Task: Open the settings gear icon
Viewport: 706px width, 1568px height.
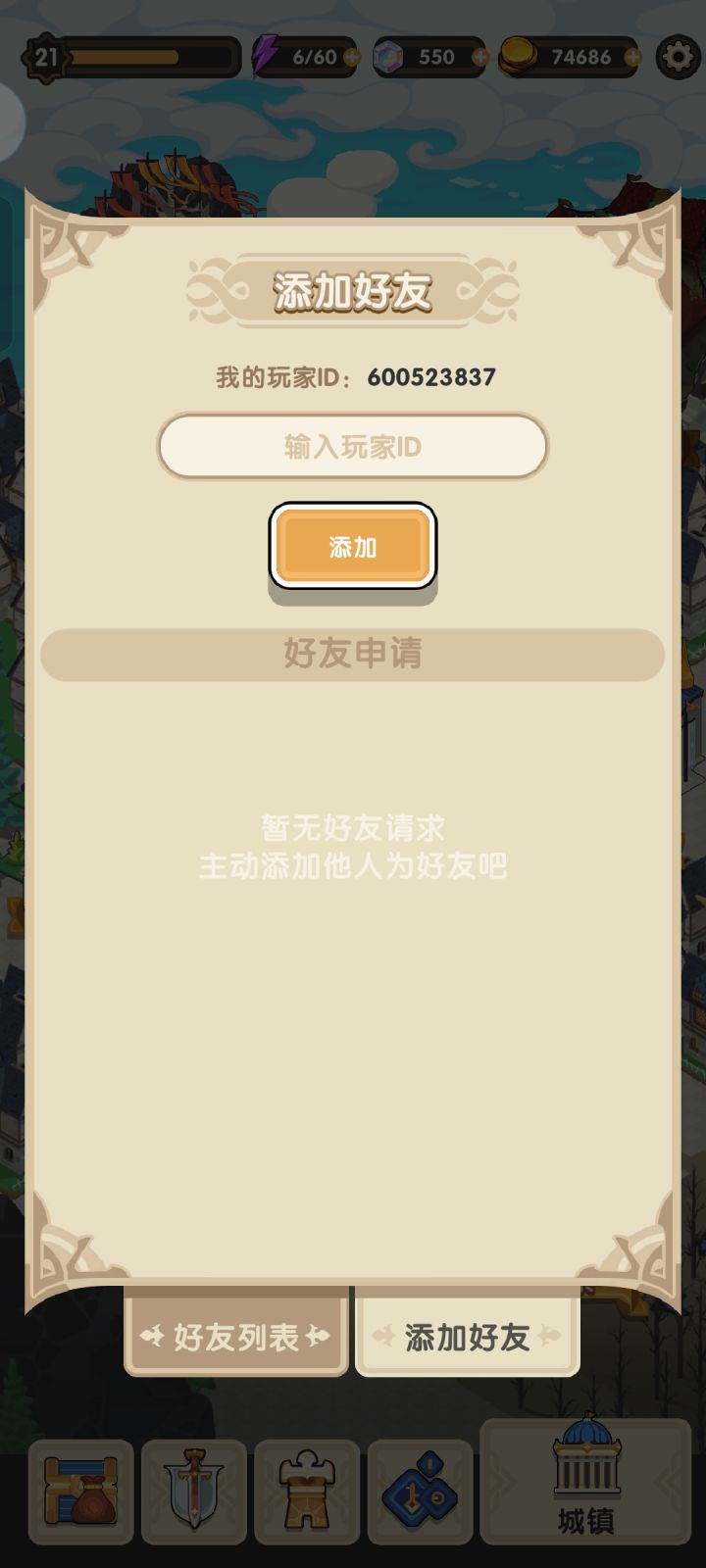Action: pyautogui.click(x=675, y=56)
